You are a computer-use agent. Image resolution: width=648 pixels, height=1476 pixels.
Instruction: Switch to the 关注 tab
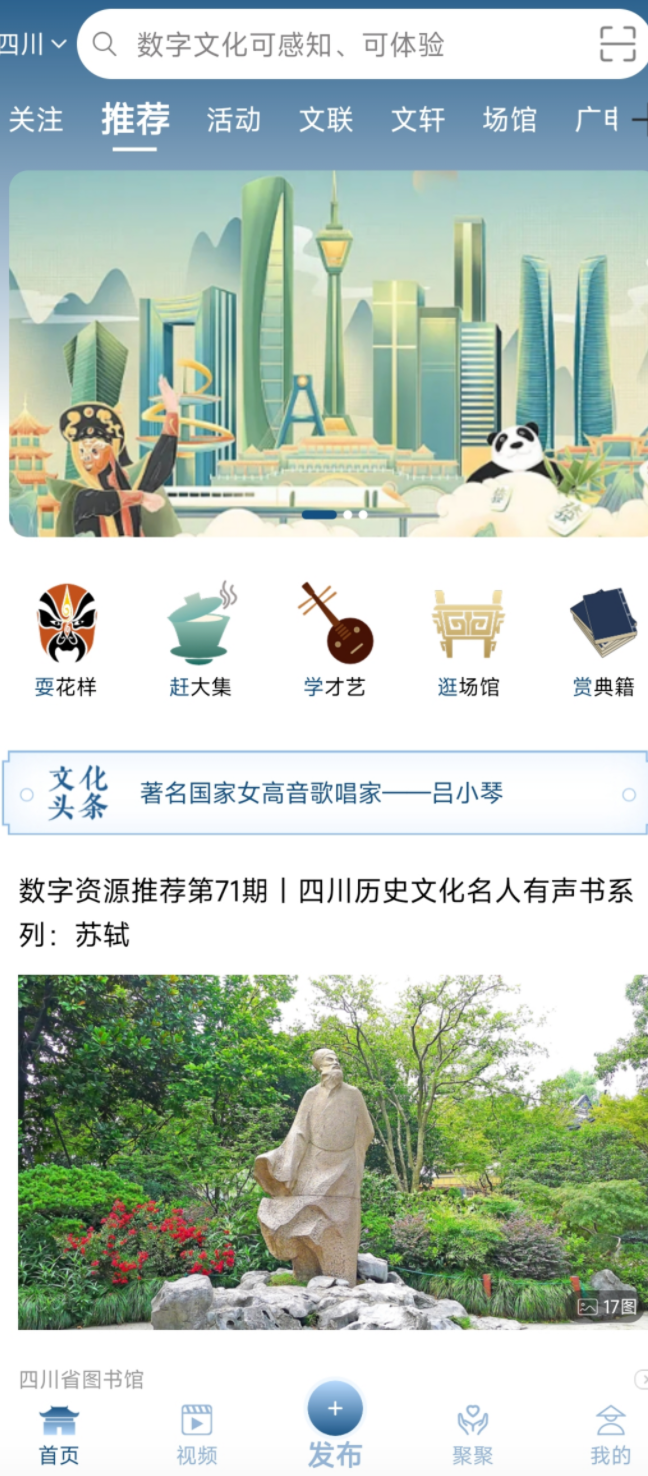point(36,120)
